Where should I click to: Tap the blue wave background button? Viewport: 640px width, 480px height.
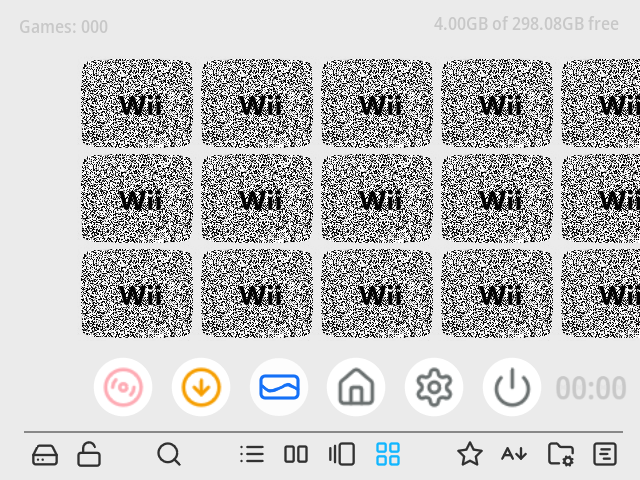(x=279, y=387)
